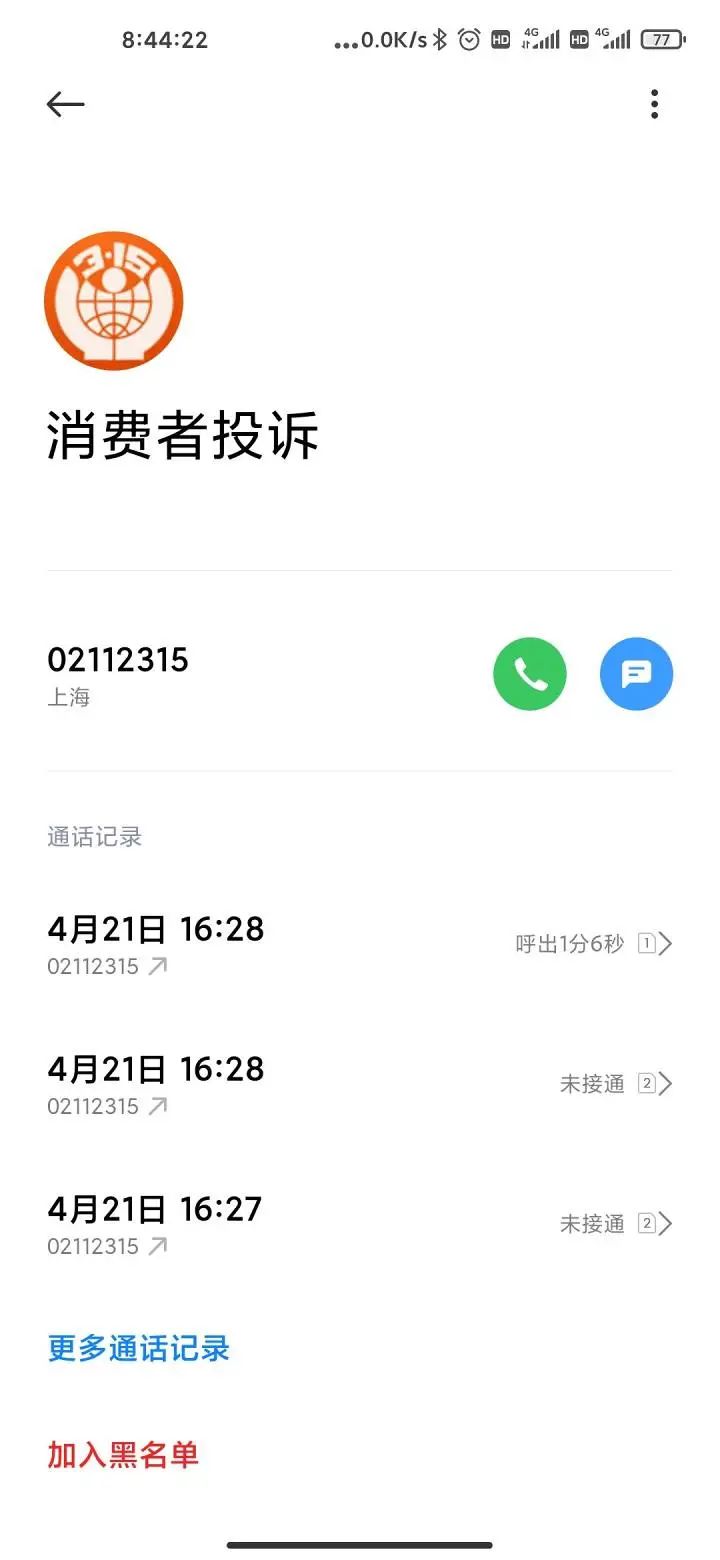Open the three-dot overflow menu
Image resolution: width=720 pixels, height=1560 pixels.
coord(655,104)
